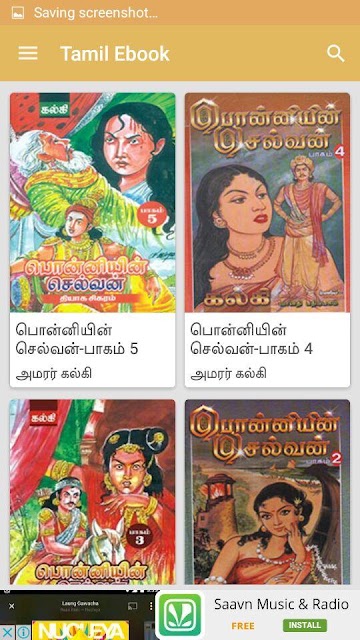Install Saavn Music & Radio from ad
Screen dimensions: 360x640
[304, 625]
